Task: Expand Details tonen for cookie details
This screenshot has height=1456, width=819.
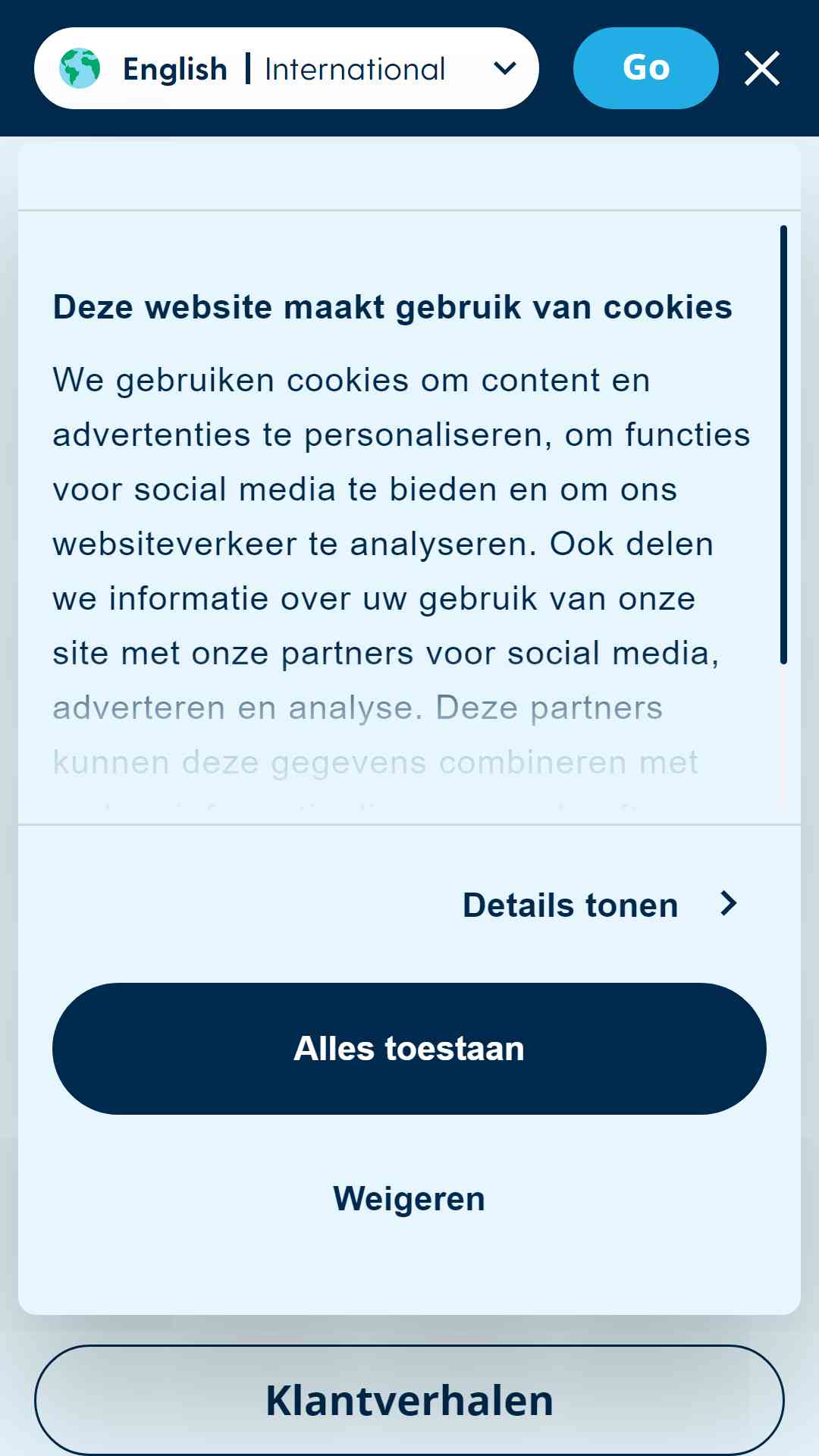Action: tap(599, 905)
